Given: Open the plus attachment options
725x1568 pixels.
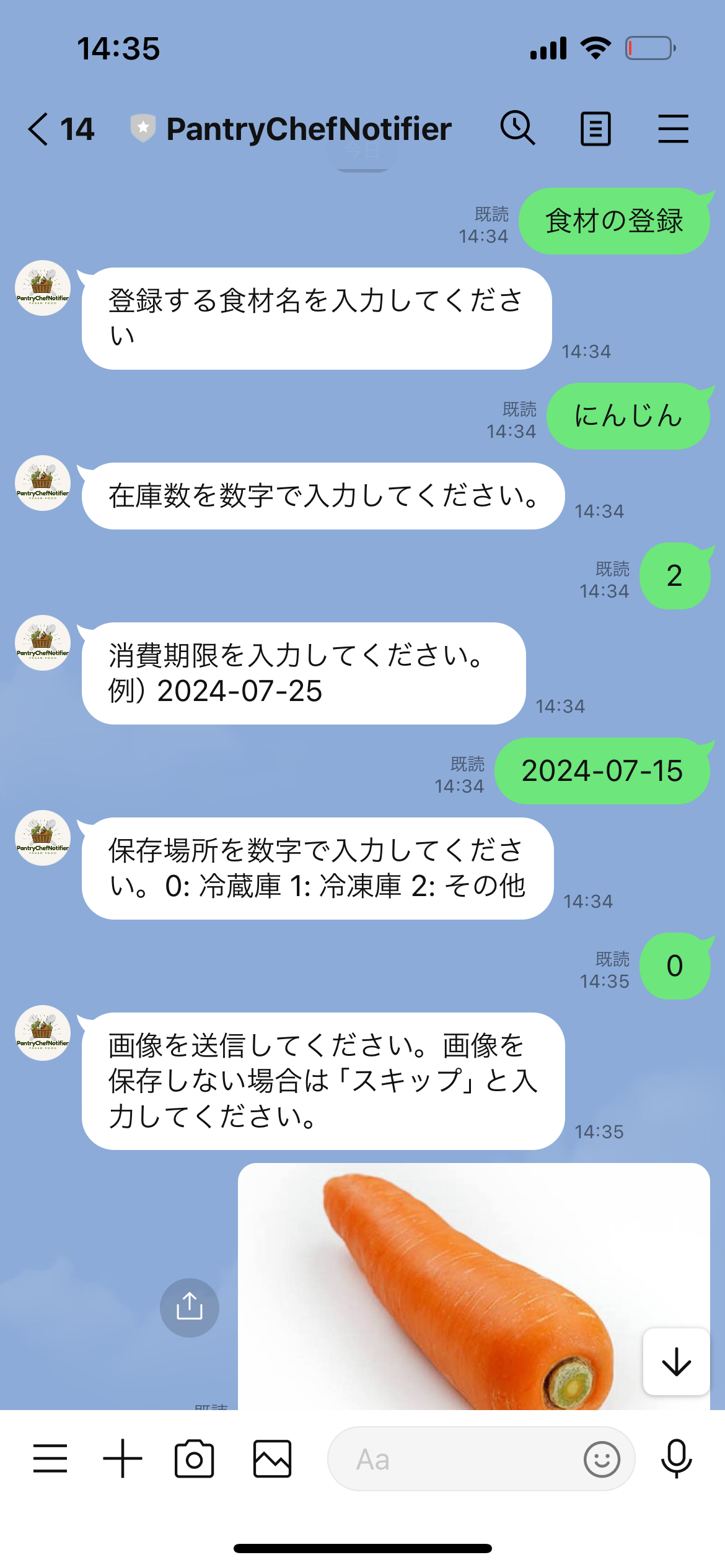Looking at the screenshot, I should click(x=123, y=1458).
